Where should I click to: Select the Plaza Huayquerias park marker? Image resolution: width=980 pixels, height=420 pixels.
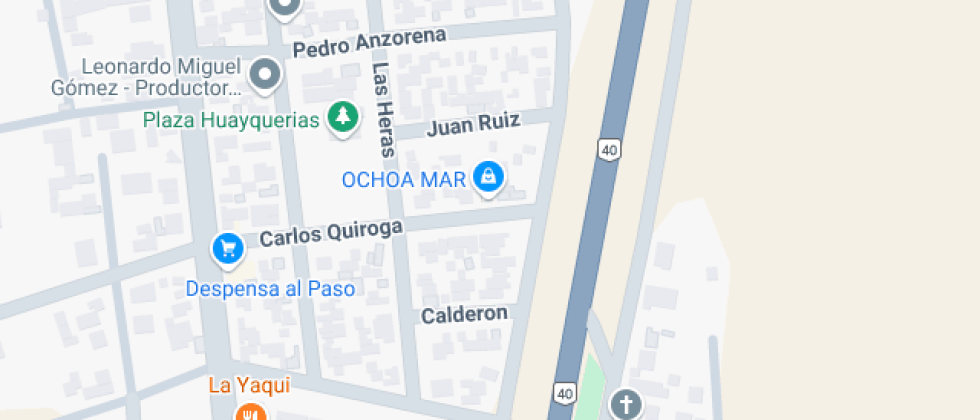pos(343,117)
